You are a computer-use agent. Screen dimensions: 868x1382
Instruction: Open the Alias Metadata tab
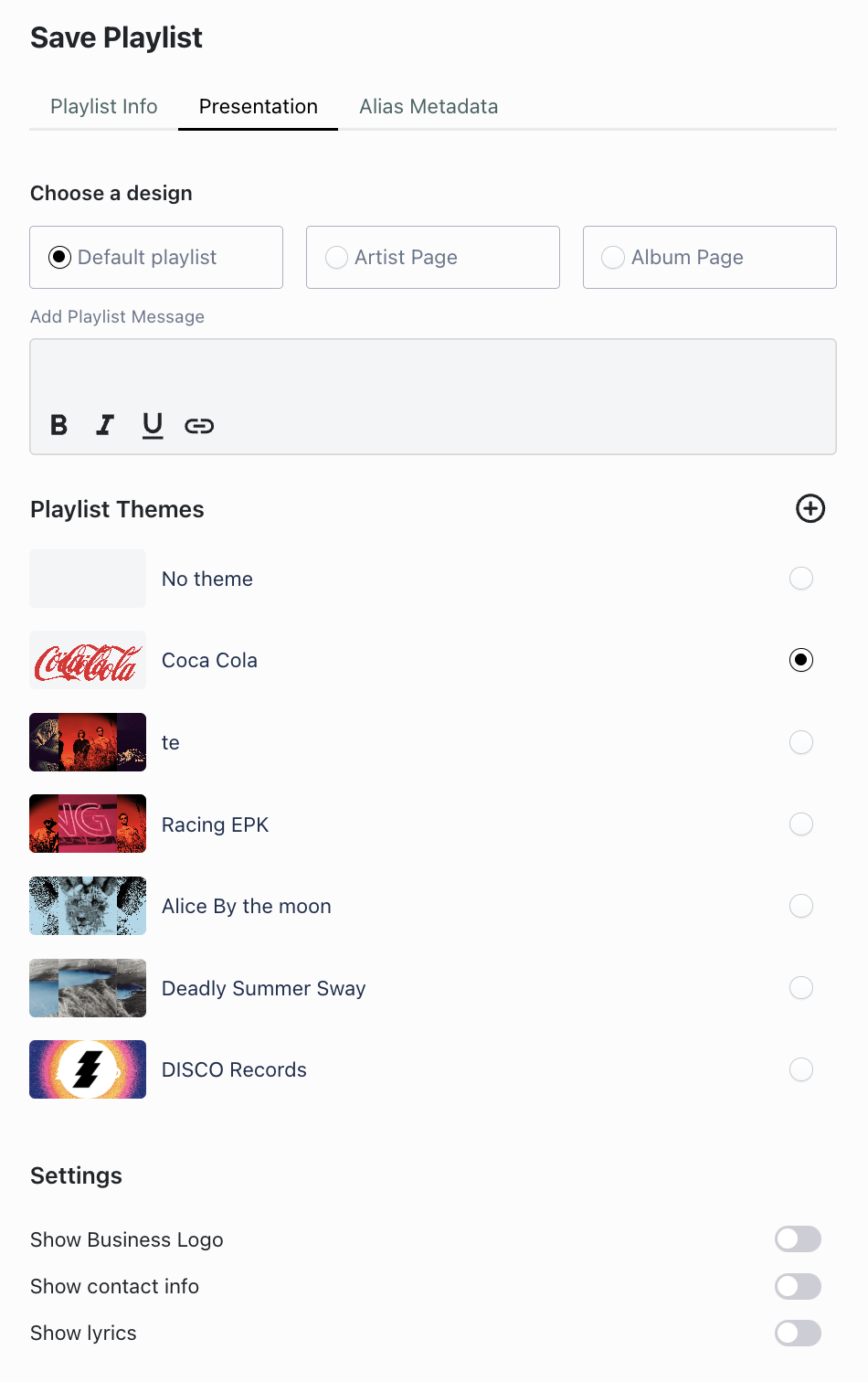(x=429, y=106)
